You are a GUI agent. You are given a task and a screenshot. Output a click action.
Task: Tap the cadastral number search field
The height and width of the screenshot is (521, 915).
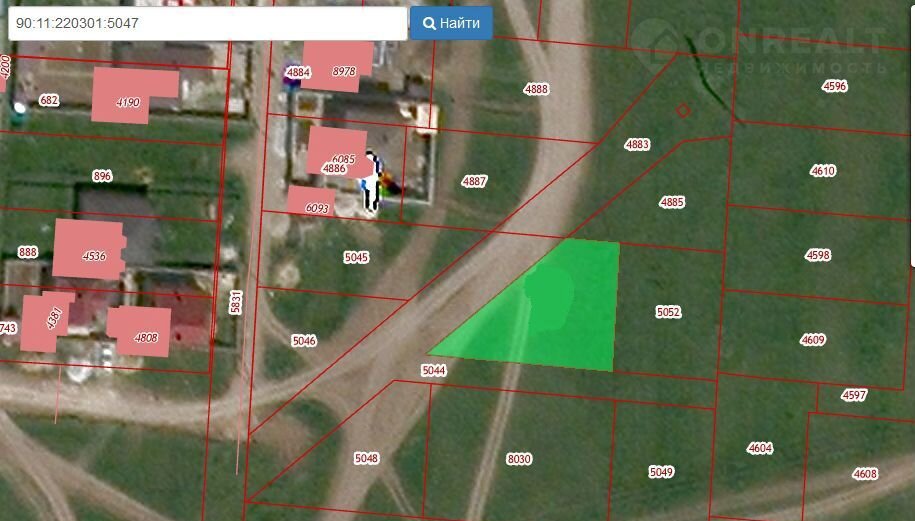pos(207,23)
